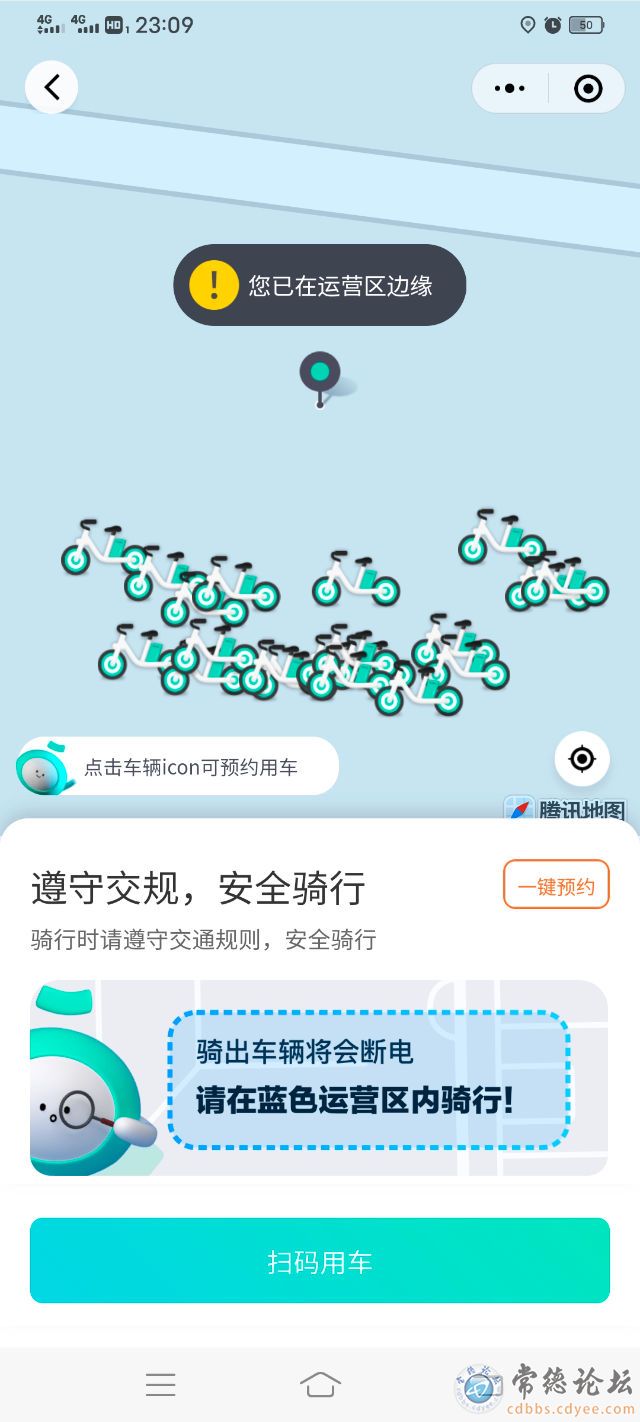Image resolution: width=640 pixels, height=1422 pixels.
Task: Open the mini program three-dot menu
Action: click(510, 89)
